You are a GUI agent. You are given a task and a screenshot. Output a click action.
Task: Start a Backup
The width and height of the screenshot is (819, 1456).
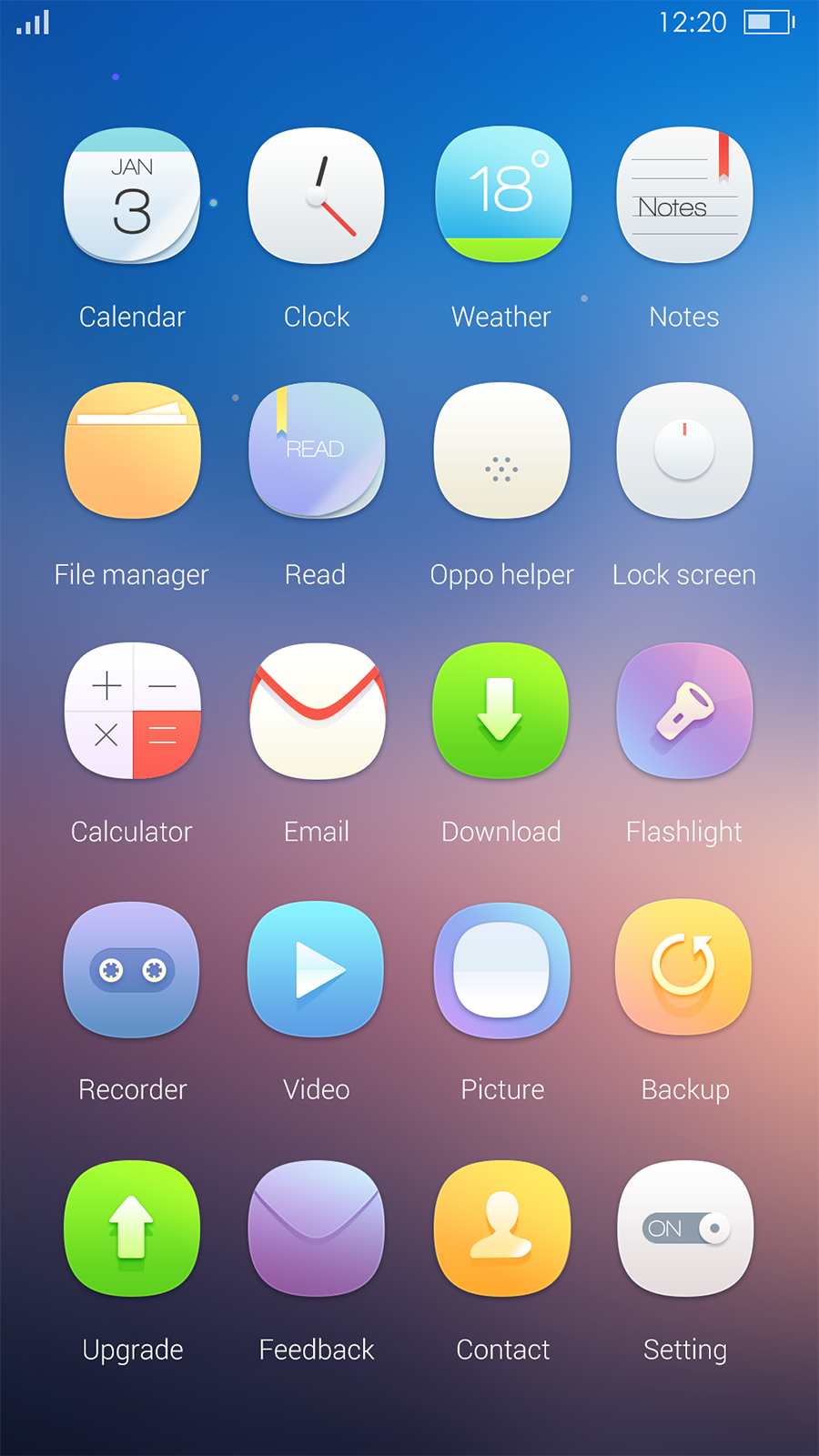[684, 969]
